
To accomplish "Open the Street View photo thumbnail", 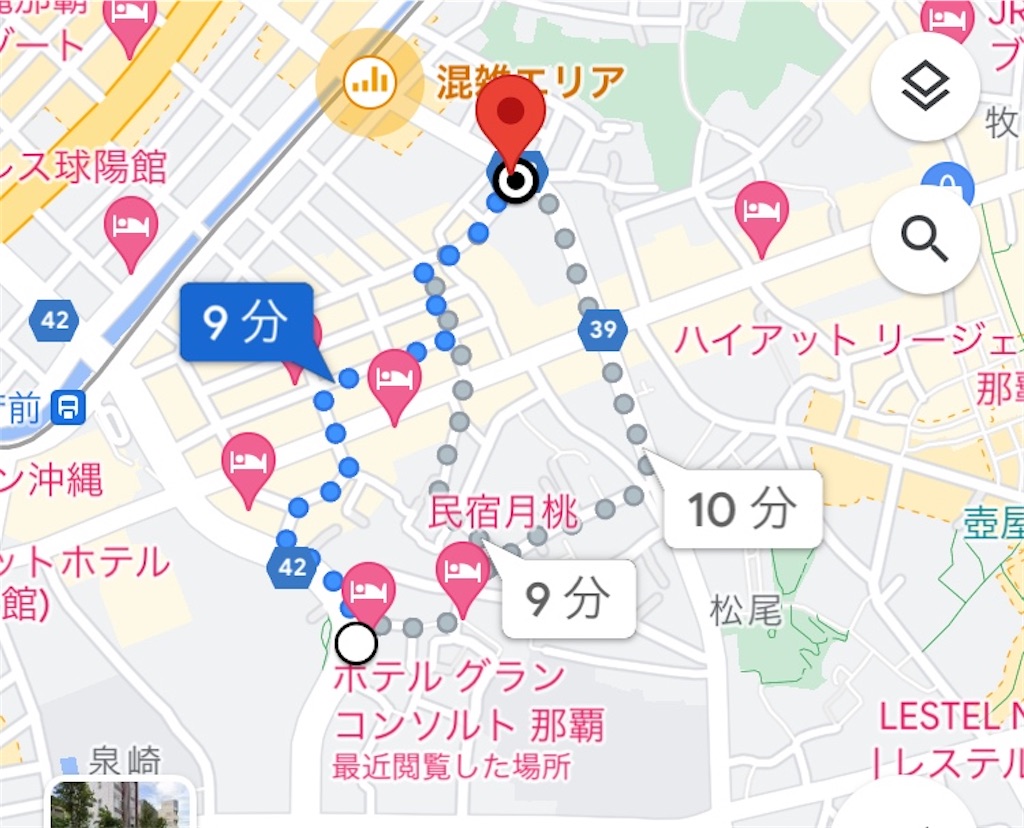I will pos(120,804).
